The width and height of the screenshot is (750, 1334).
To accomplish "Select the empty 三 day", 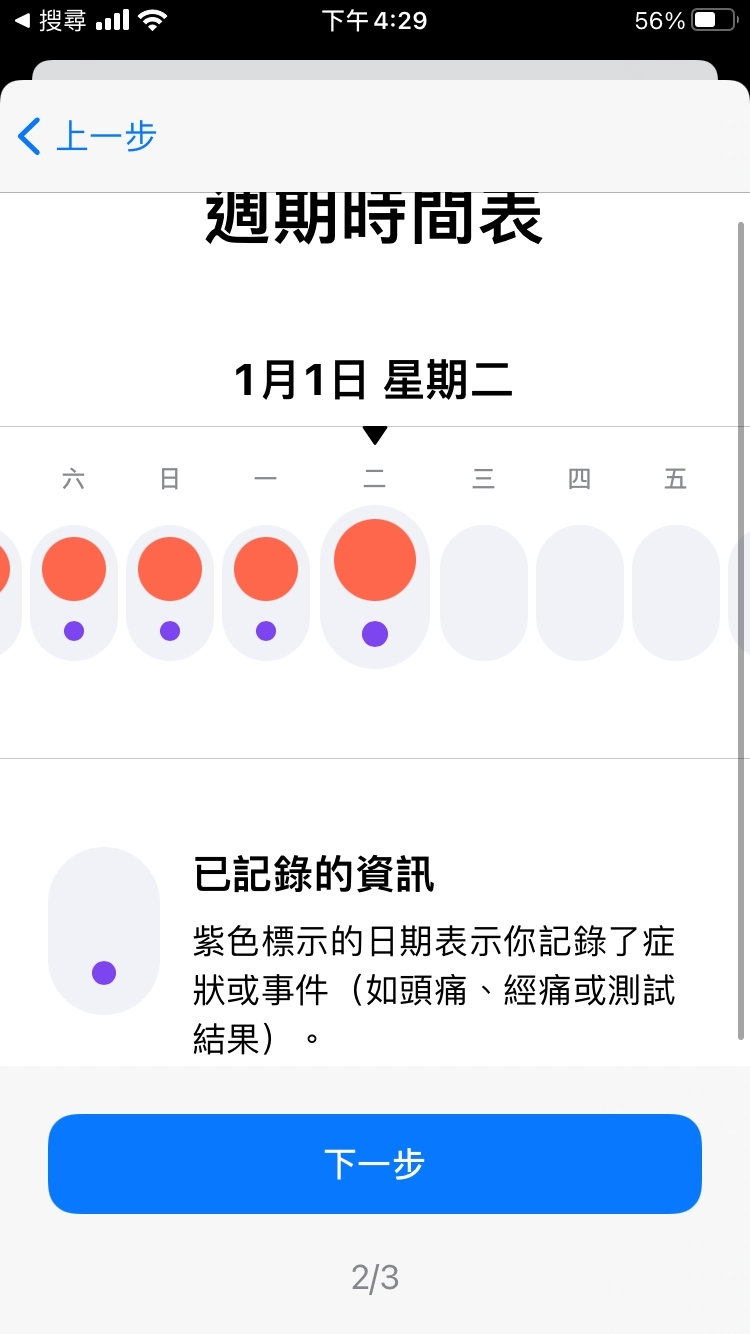I will click(484, 592).
